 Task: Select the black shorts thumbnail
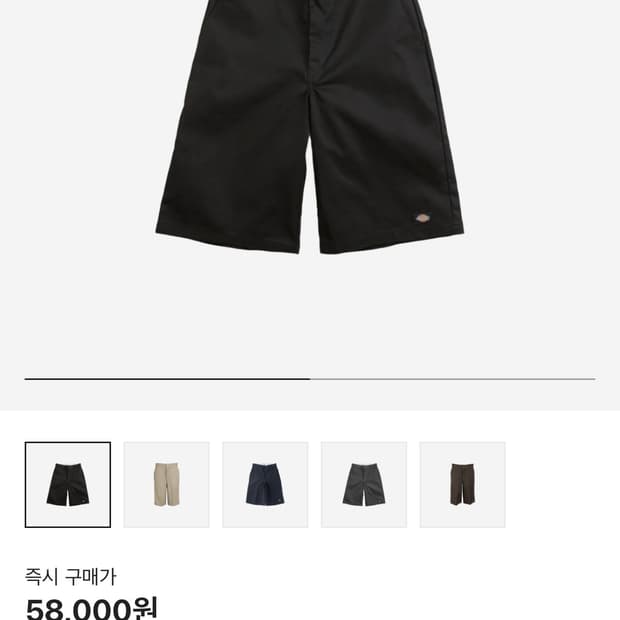click(68, 485)
